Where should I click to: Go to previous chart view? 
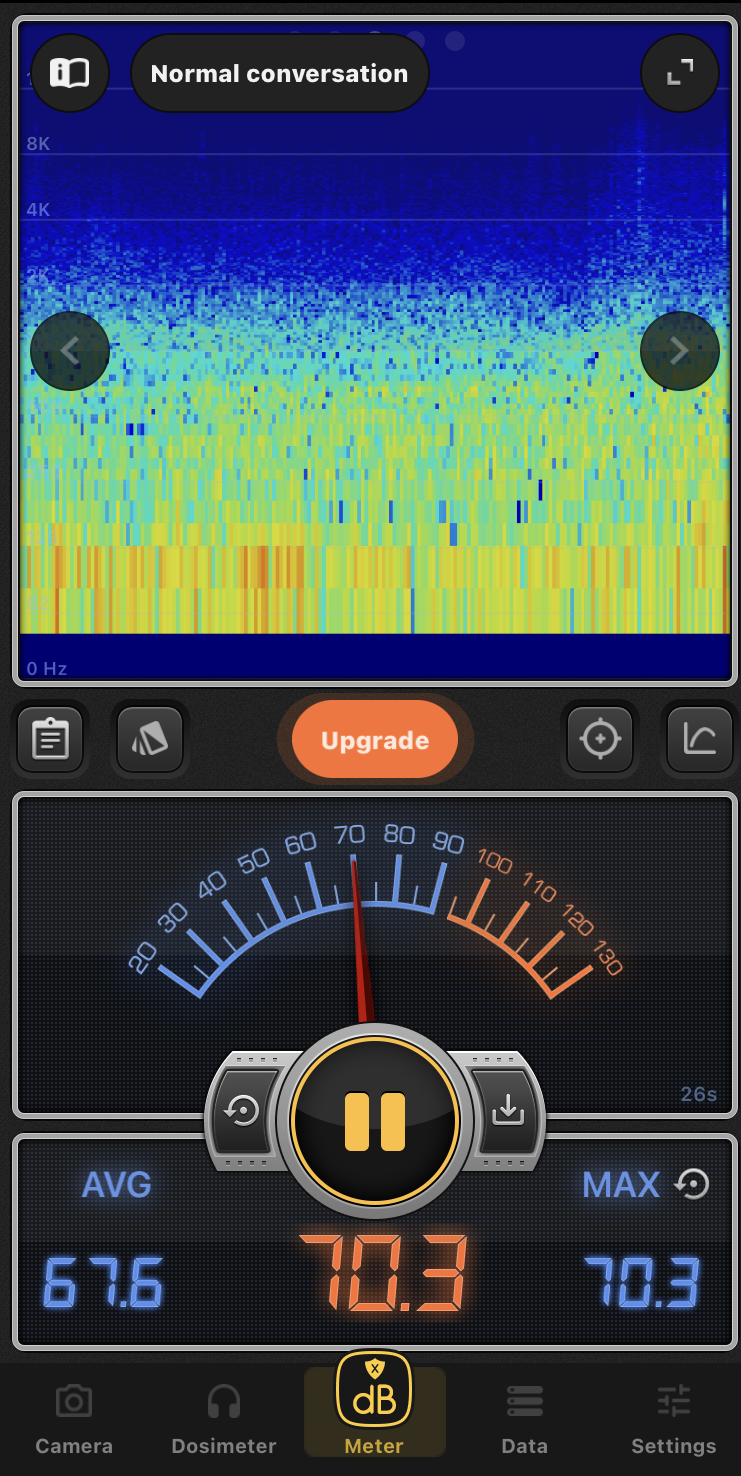[70, 351]
